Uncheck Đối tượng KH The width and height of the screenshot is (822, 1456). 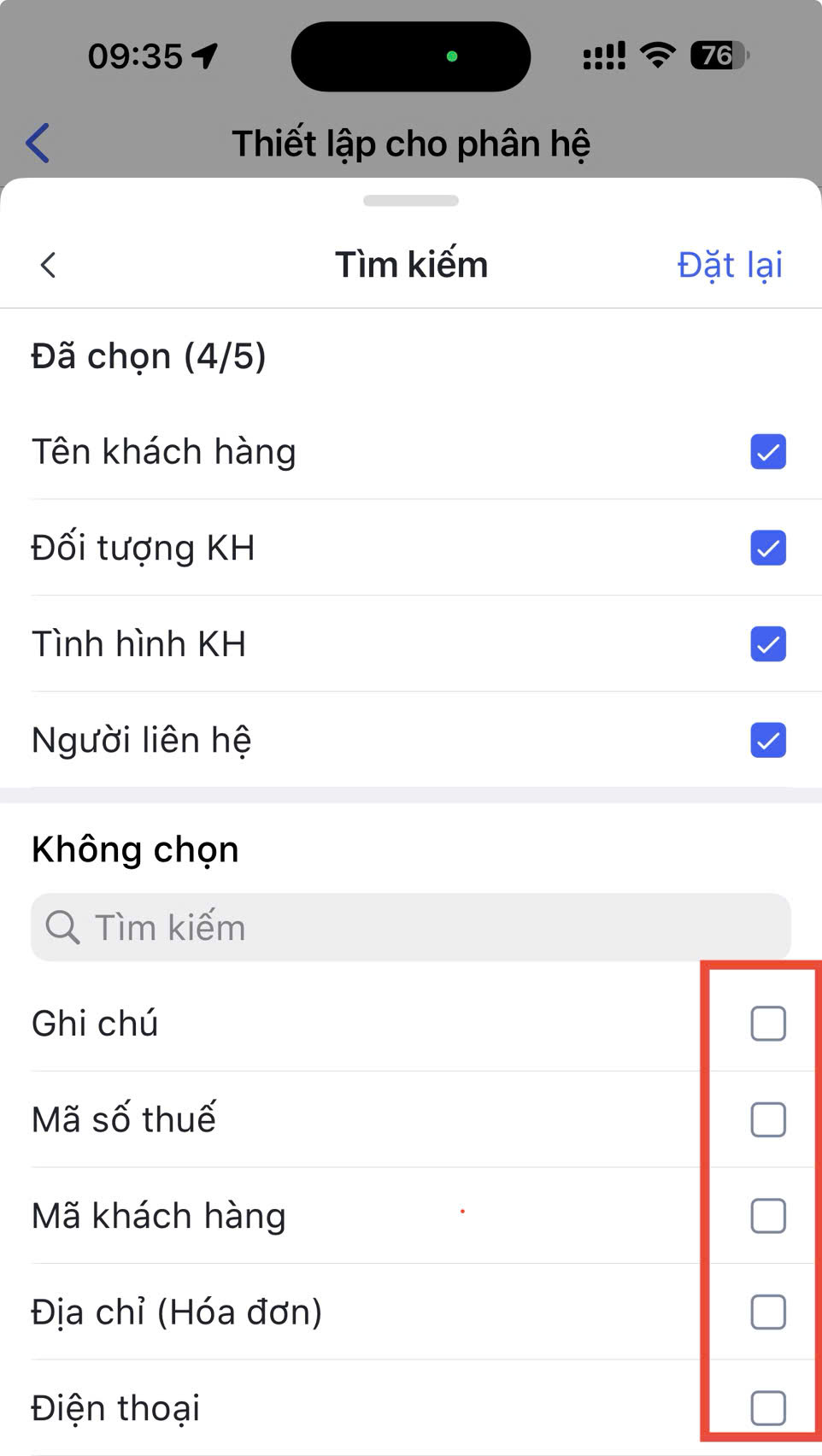click(767, 548)
